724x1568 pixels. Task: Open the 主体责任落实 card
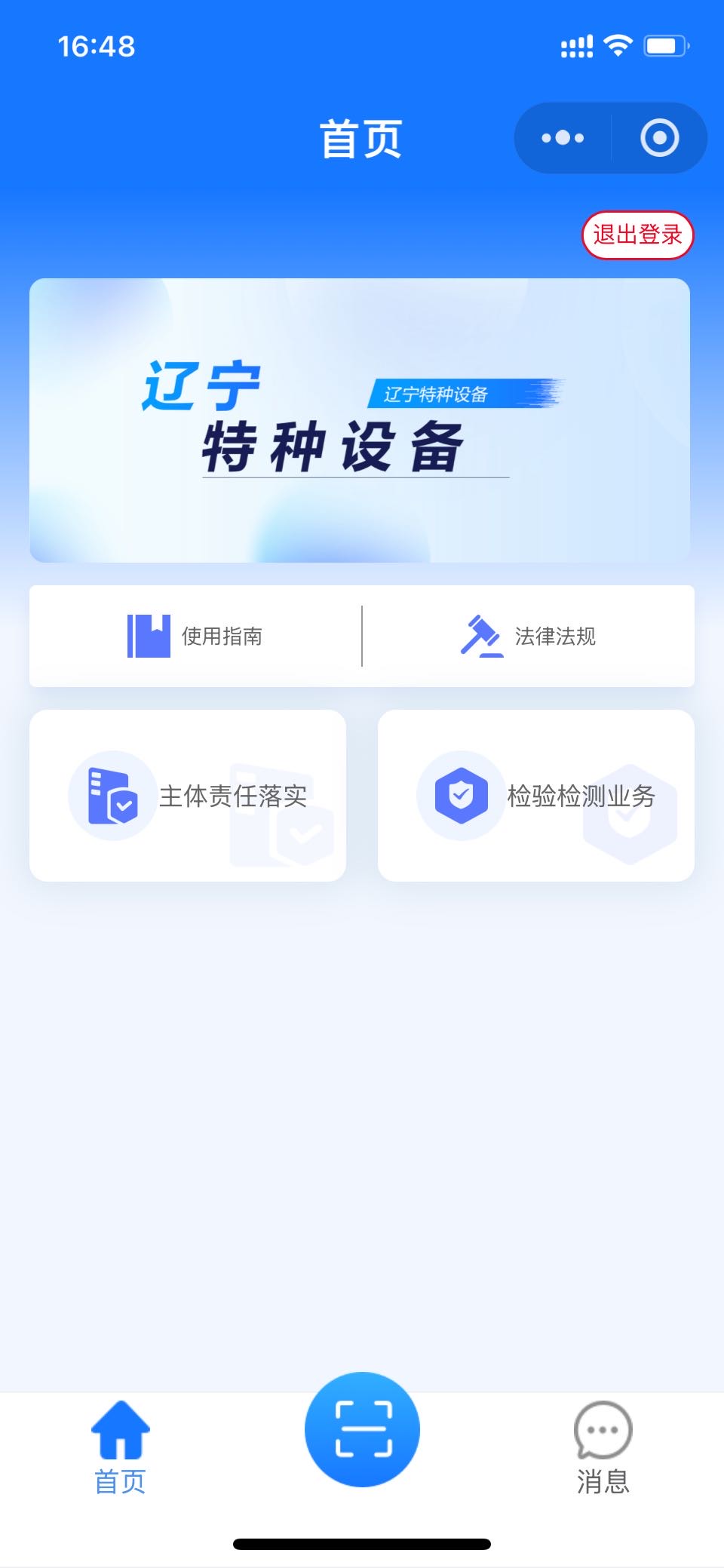188,795
